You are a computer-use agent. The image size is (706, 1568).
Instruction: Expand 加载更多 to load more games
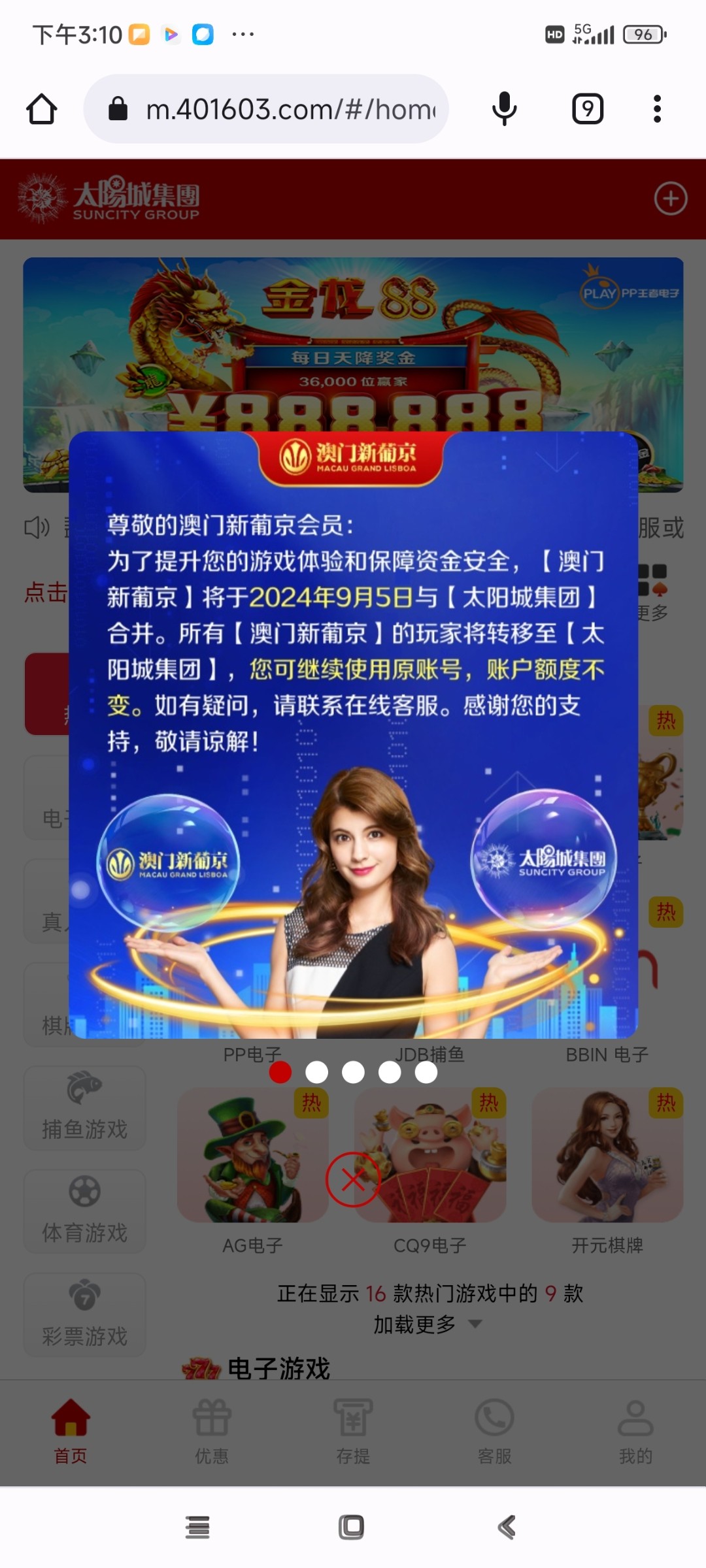pyautogui.click(x=426, y=1325)
